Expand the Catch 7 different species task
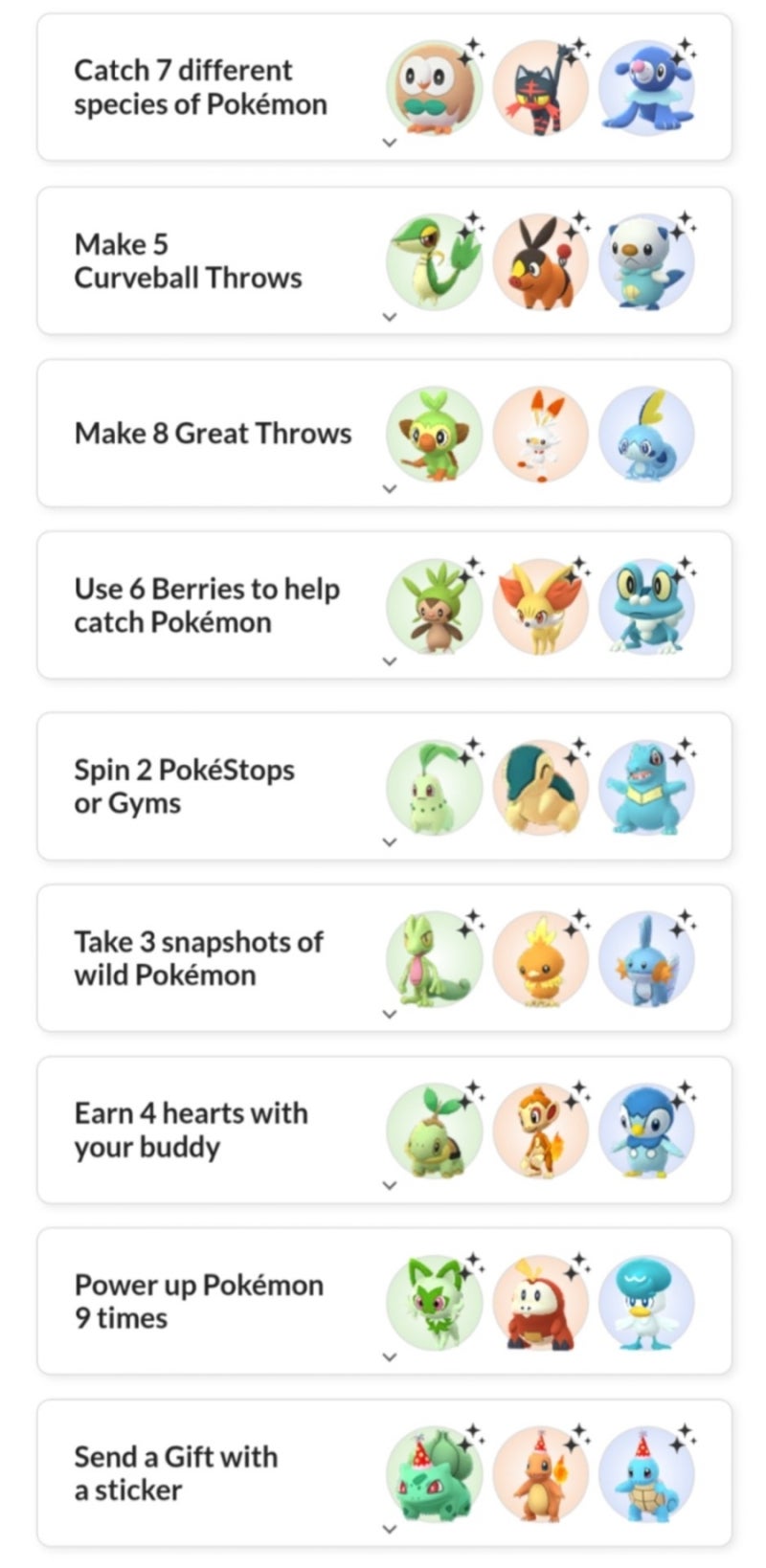 tap(389, 143)
